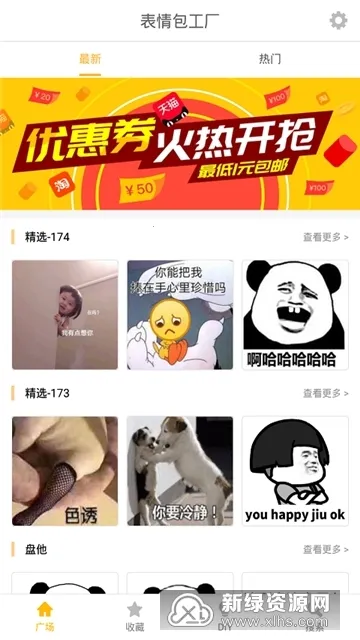This screenshot has height=640, width=360.
Task: Open the settings gear icon
Action: click(x=338, y=20)
